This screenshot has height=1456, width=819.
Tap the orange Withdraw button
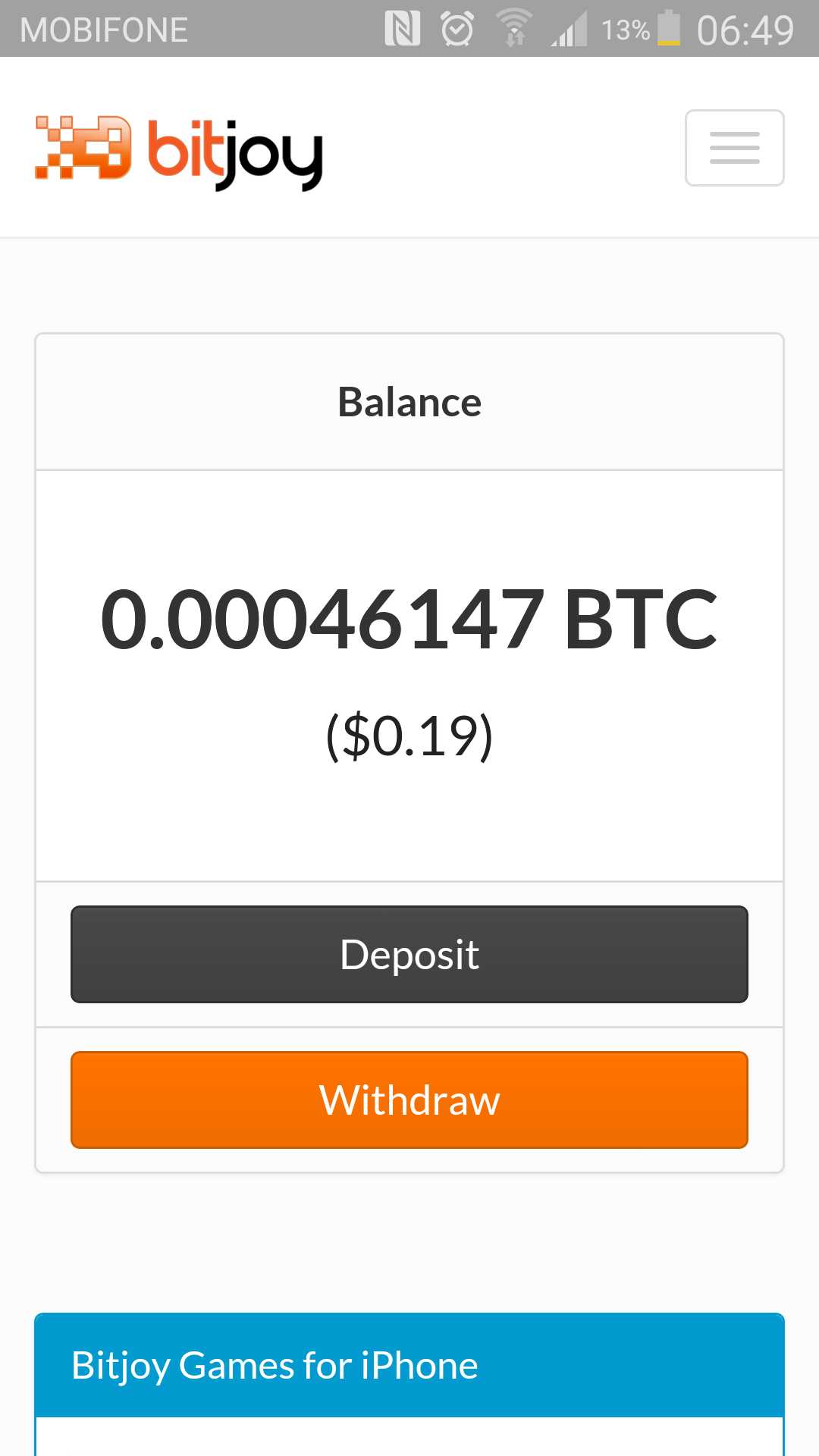pos(409,1100)
